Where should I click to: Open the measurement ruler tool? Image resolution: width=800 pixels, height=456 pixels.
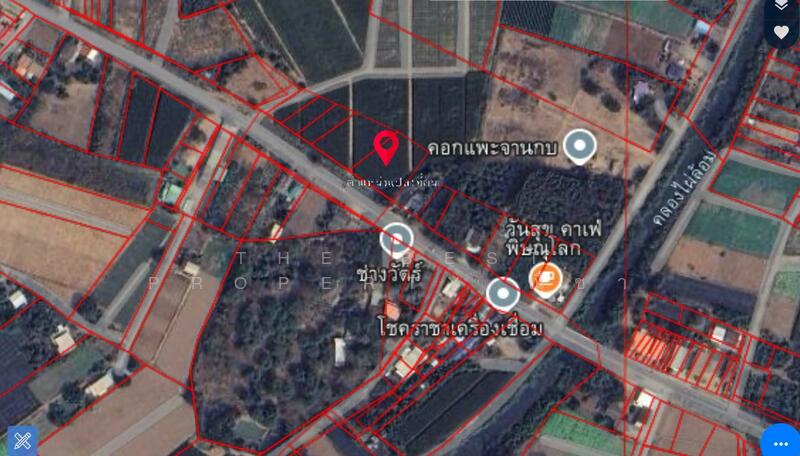click(22, 440)
